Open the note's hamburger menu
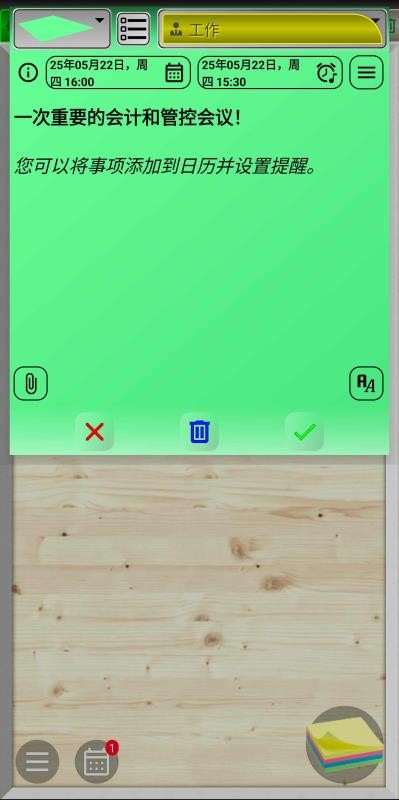 (x=366, y=72)
